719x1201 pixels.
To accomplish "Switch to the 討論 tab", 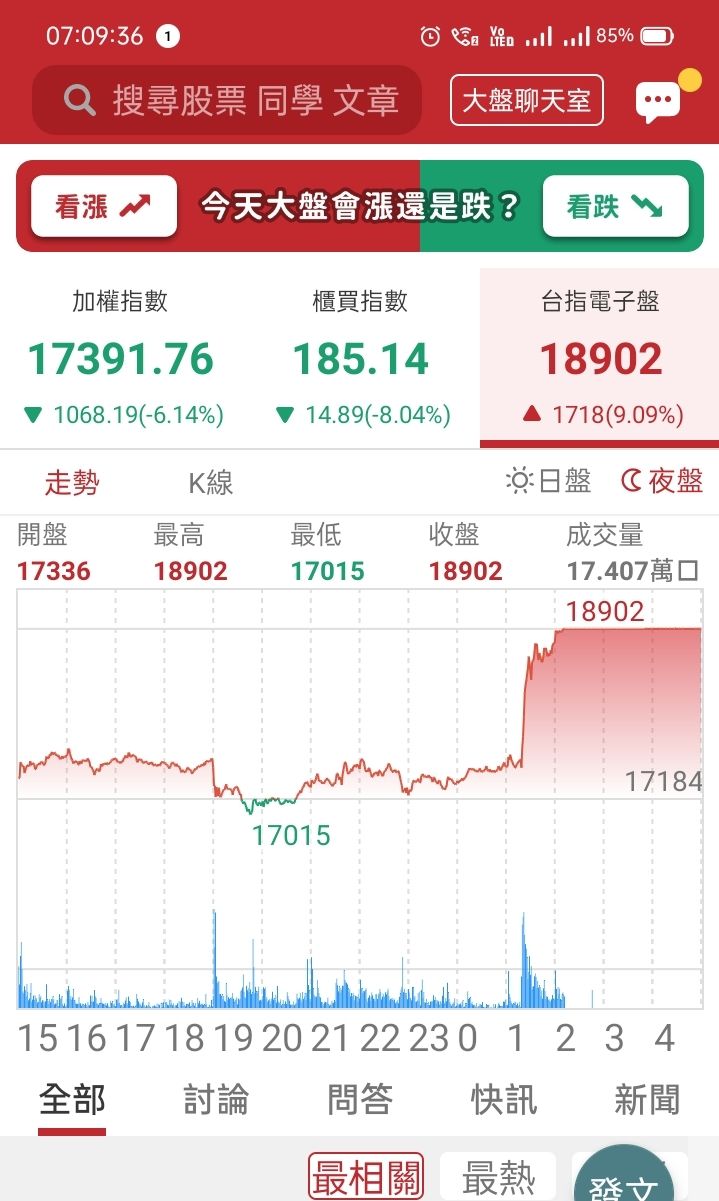I will click(216, 1100).
